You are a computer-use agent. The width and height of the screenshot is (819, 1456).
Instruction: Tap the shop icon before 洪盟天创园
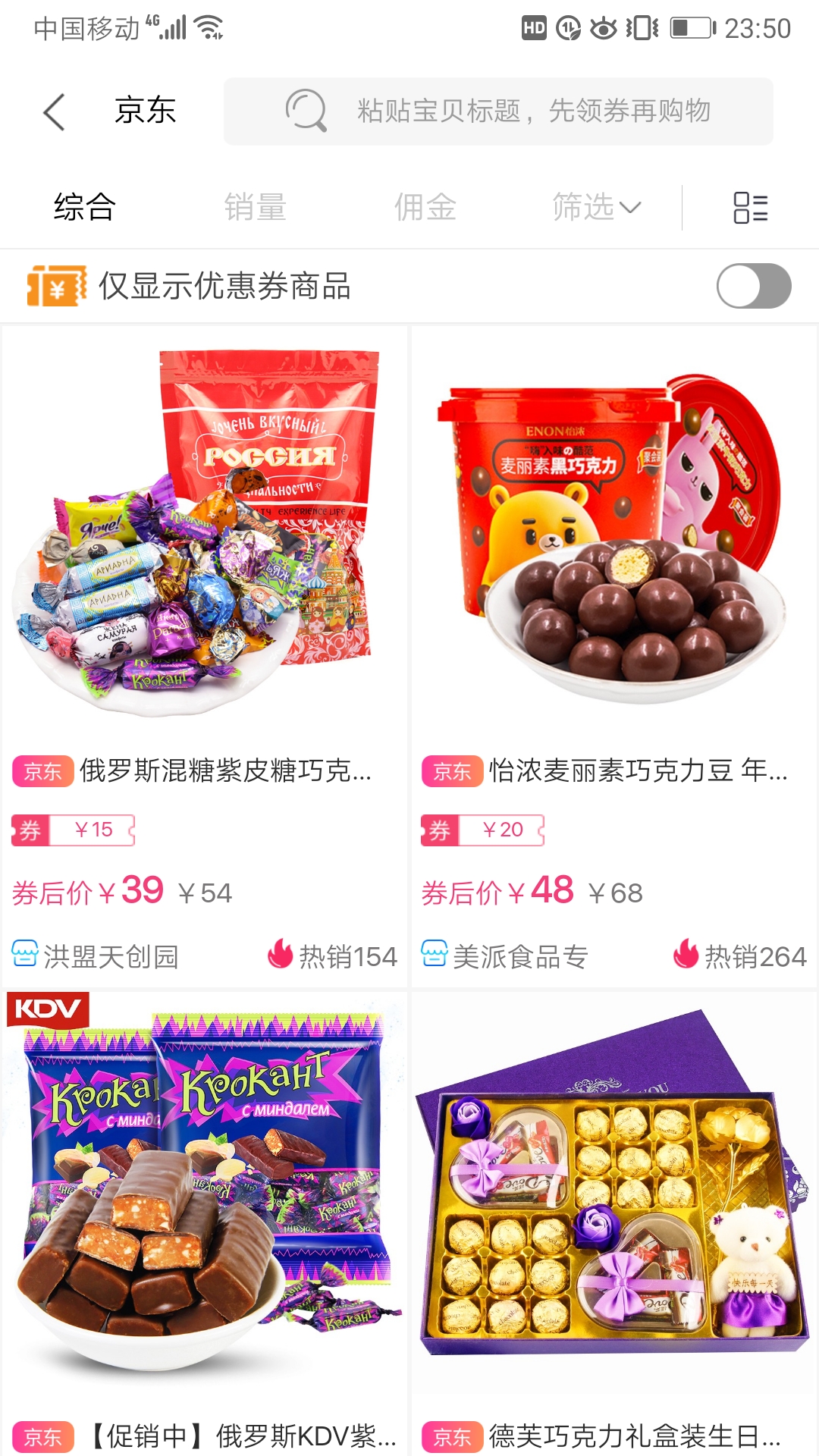24,956
